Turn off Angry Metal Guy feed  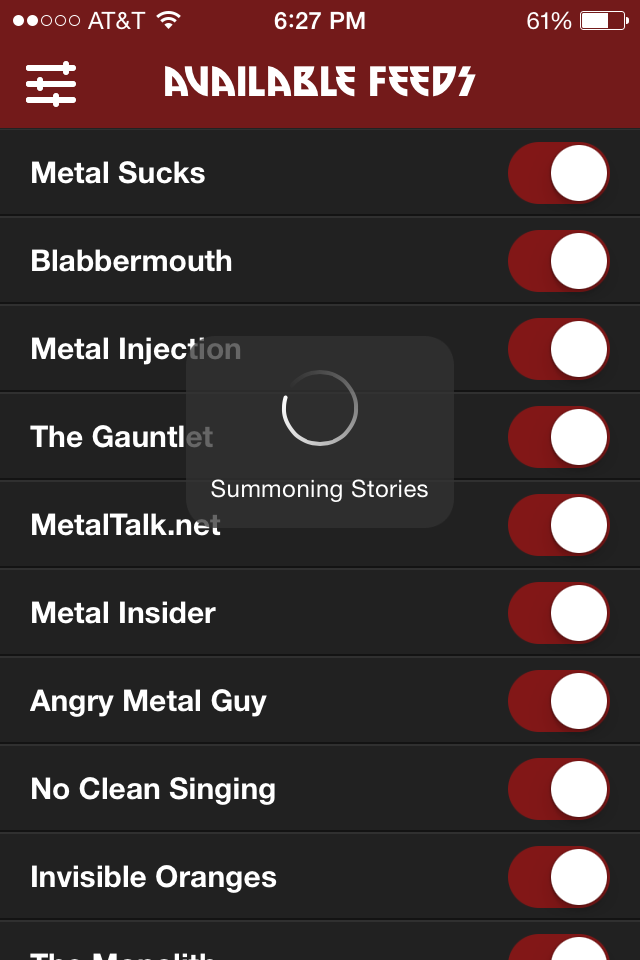coord(559,701)
